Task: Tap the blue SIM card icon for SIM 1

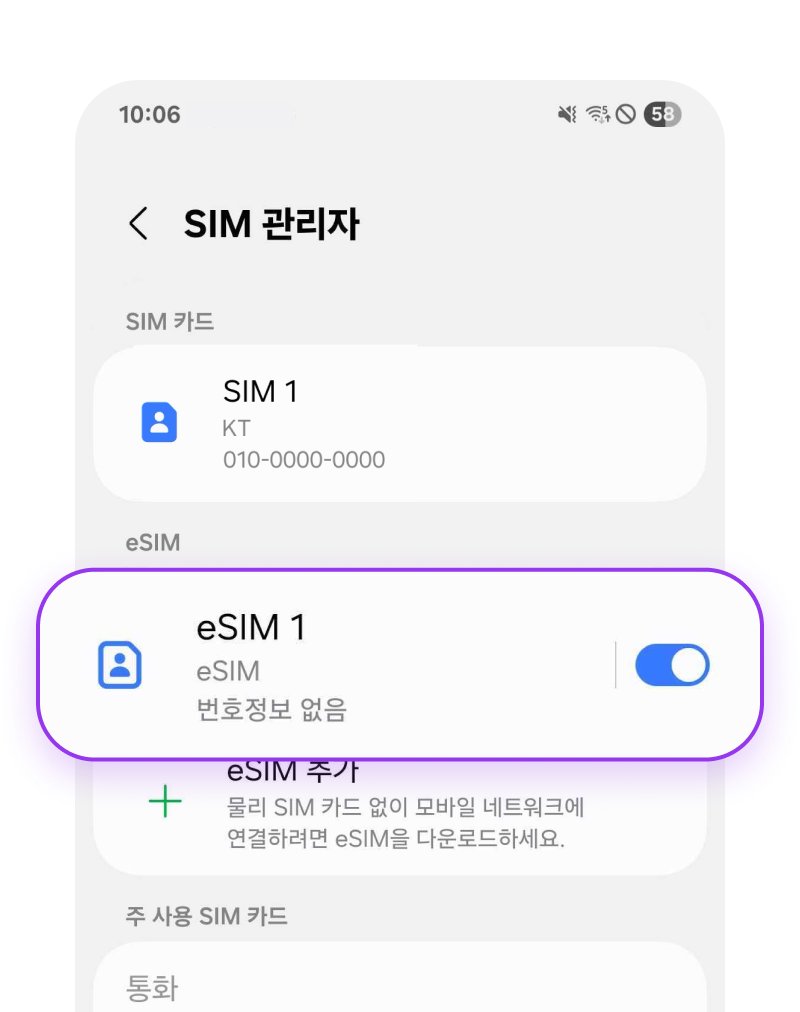Action: click(159, 422)
